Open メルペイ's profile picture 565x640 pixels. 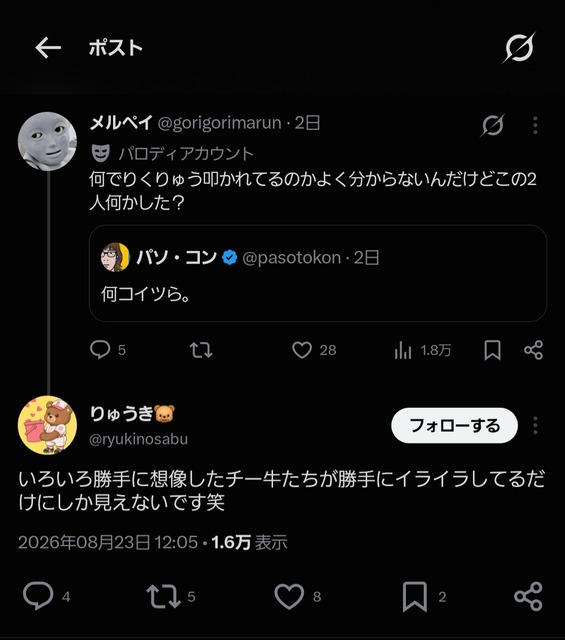point(47,141)
